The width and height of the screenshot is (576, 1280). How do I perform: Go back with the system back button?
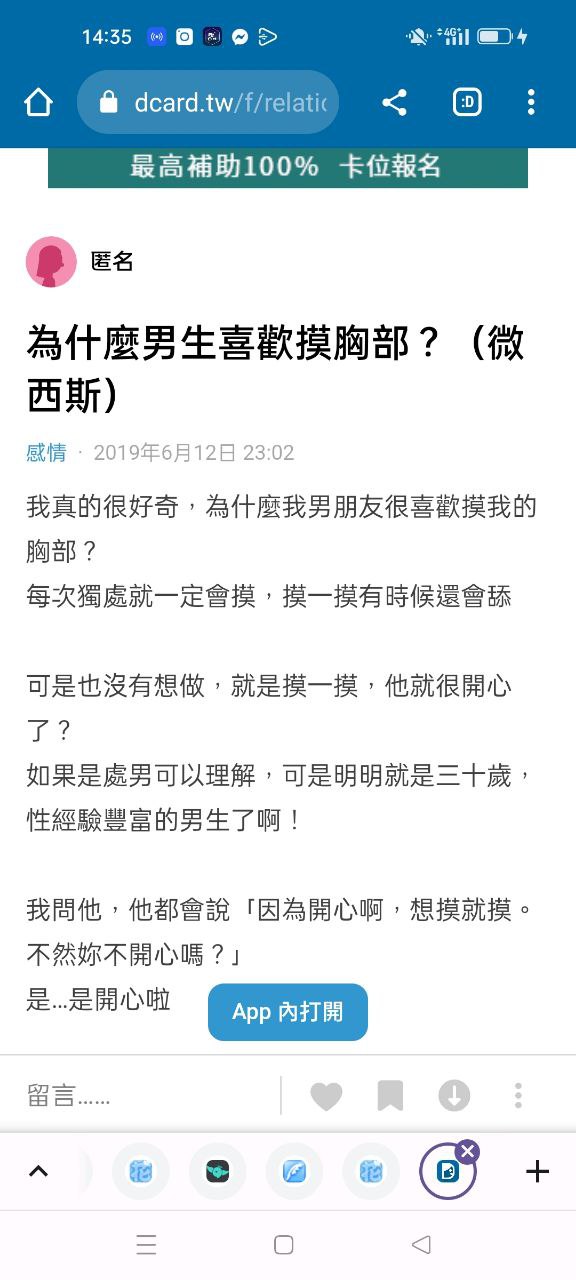click(421, 1245)
